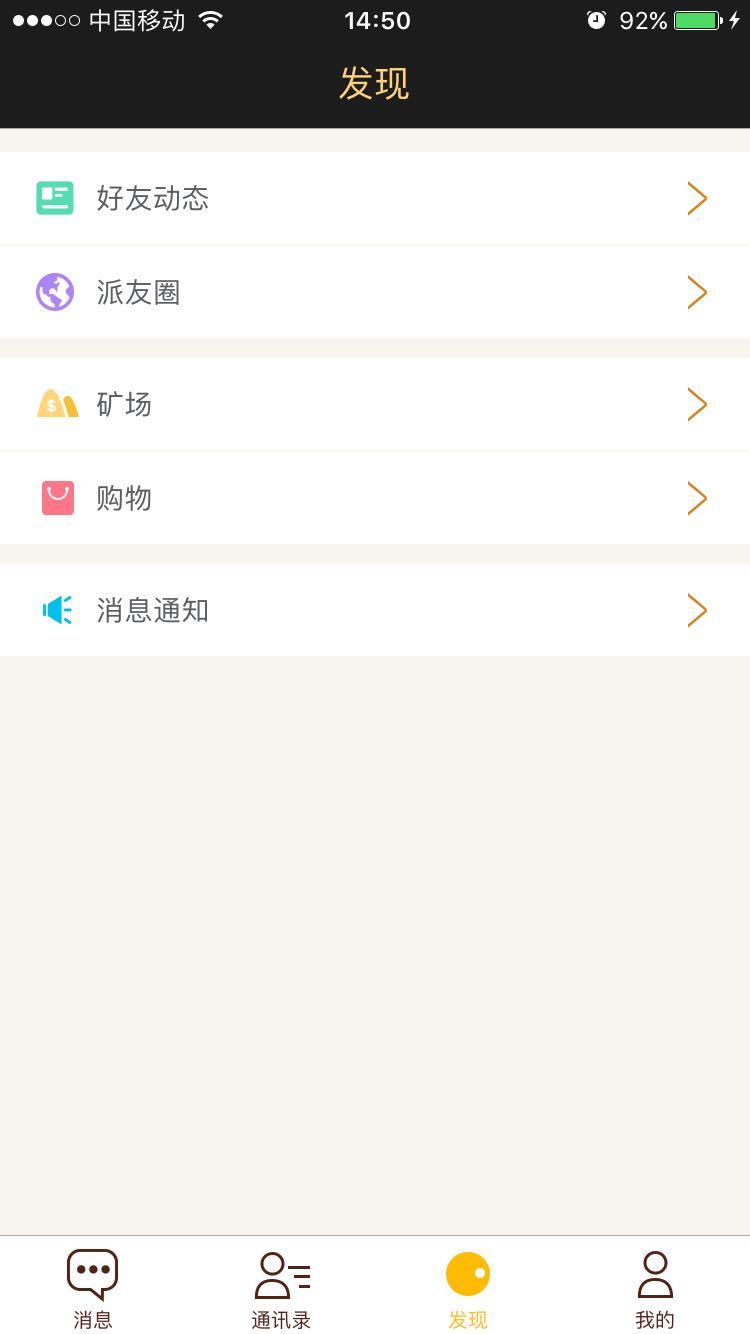Open the 购物 shopping entry
Screen dimensions: 750x1334
pos(375,498)
